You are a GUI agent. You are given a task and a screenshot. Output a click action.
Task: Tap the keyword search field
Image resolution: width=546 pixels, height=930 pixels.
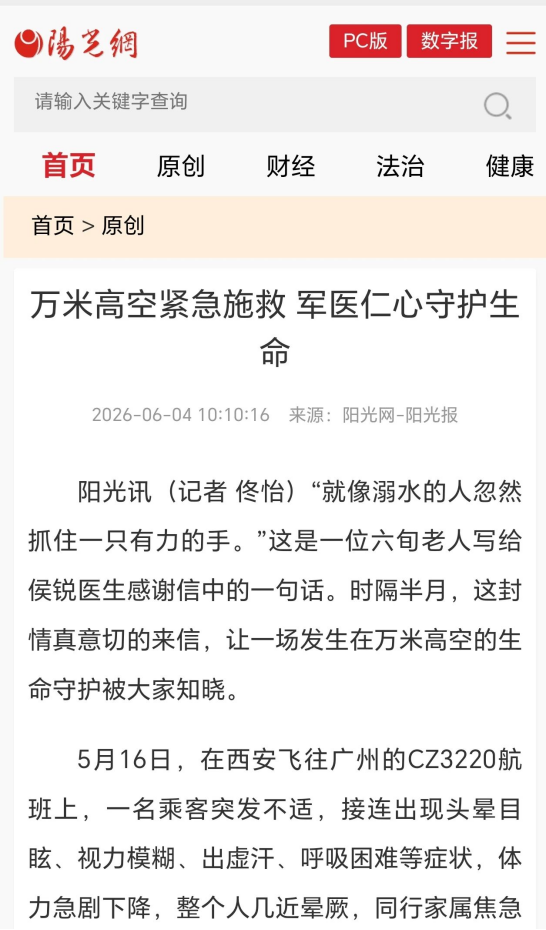(274, 104)
